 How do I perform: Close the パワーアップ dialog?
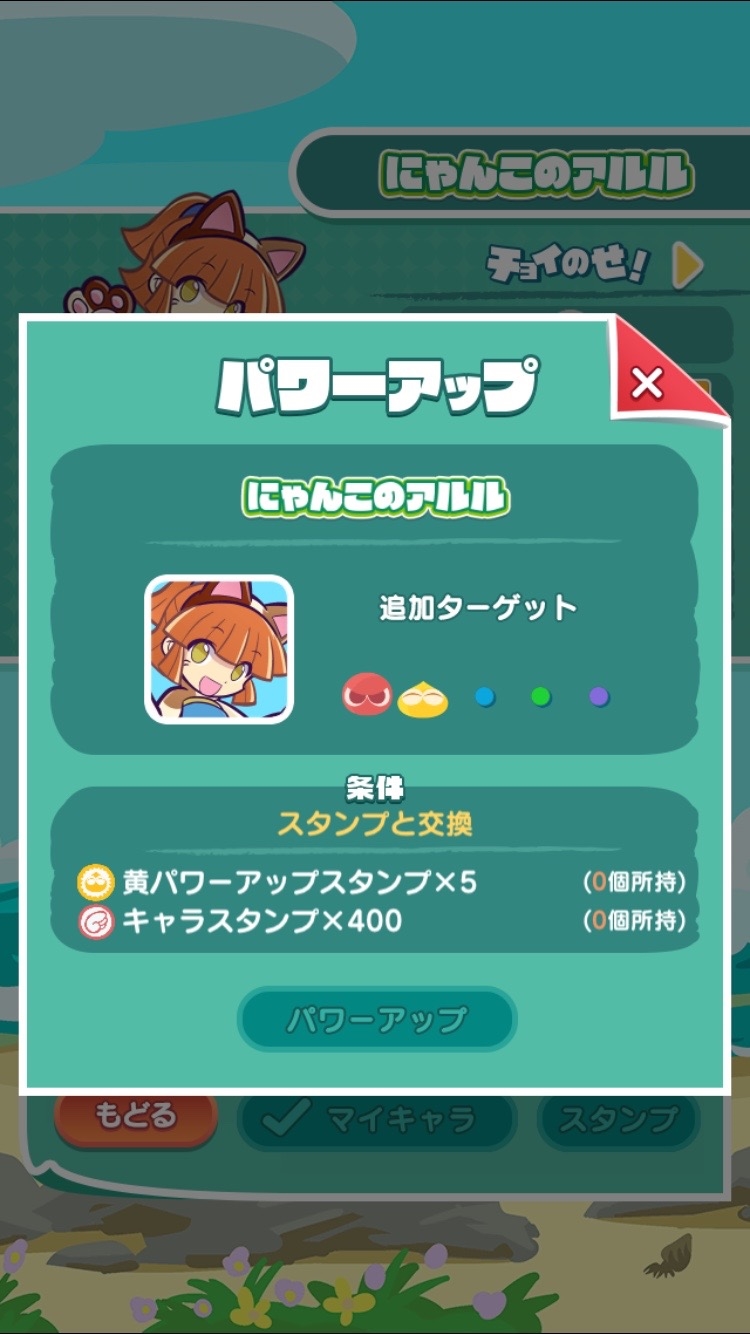click(x=649, y=382)
